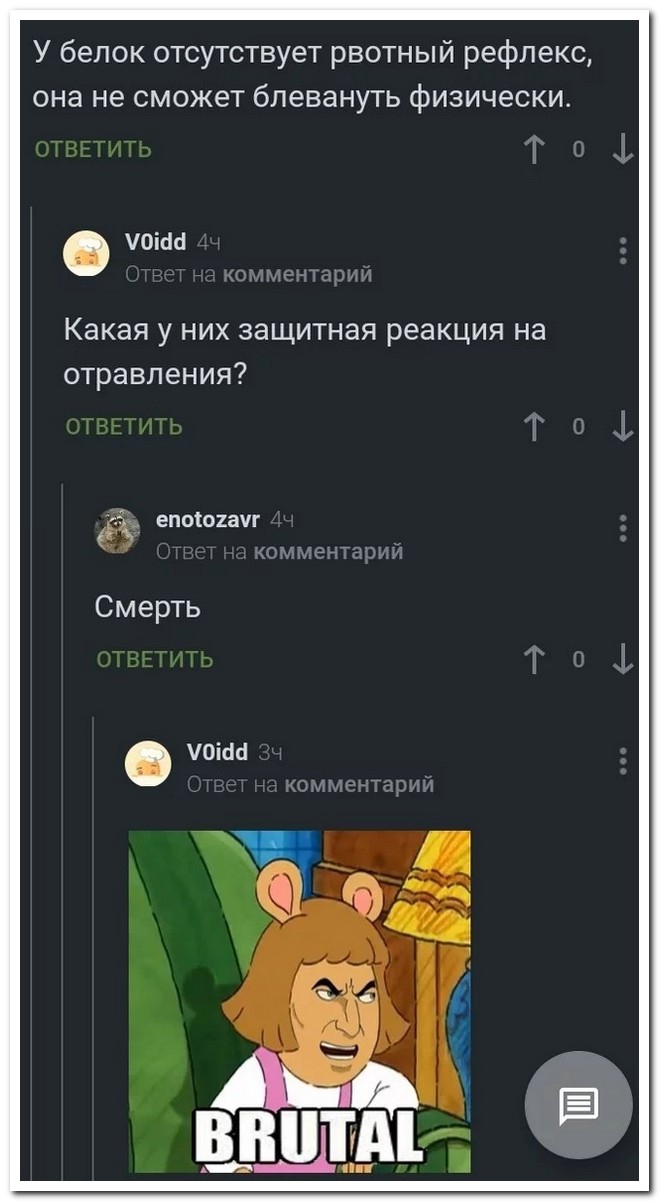Open the overflow menu on V0idd's 4ч comment

click(623, 250)
